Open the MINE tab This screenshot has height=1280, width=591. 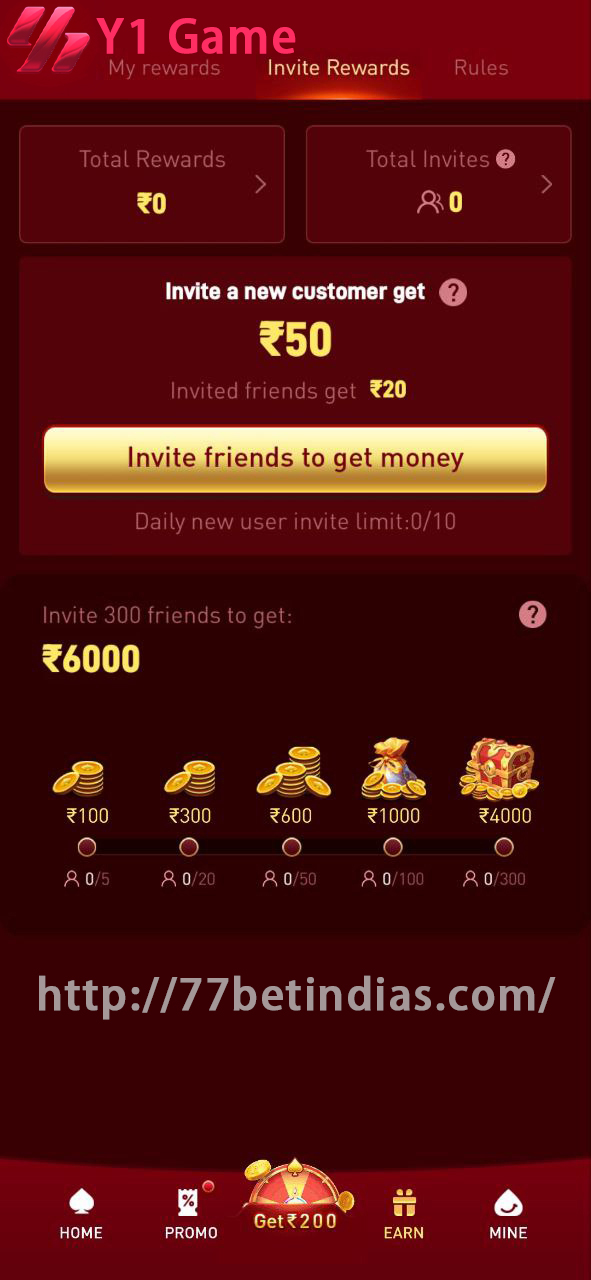coord(508,1214)
